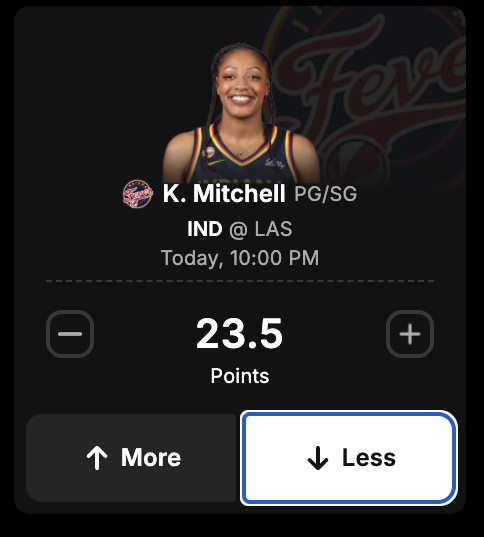This screenshot has width=484, height=537.
Task: Open K. Mitchell's player card
Action: pos(224,194)
